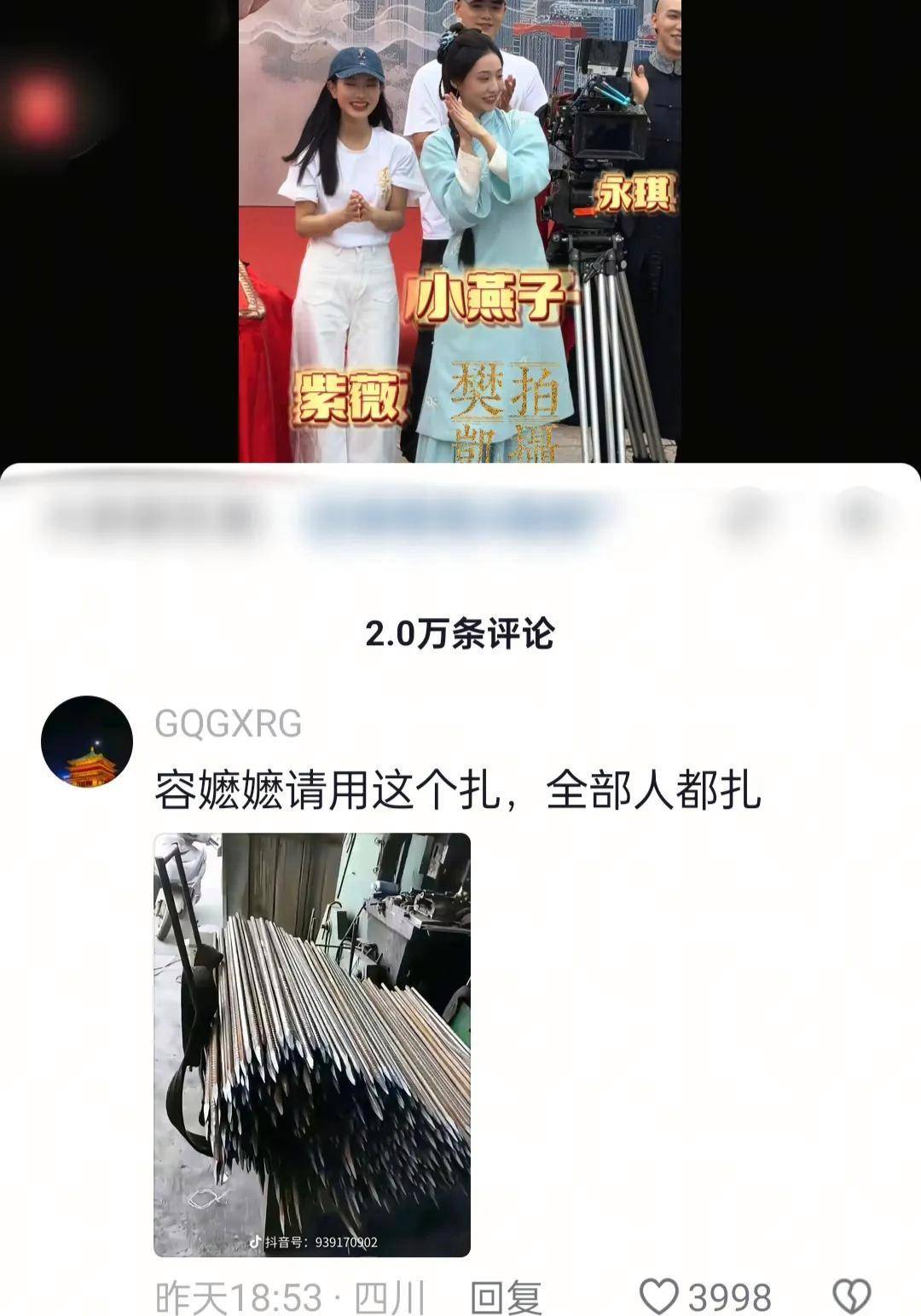The height and width of the screenshot is (1316, 921).
Task: Tap the username GQGXRG
Action: tap(229, 724)
